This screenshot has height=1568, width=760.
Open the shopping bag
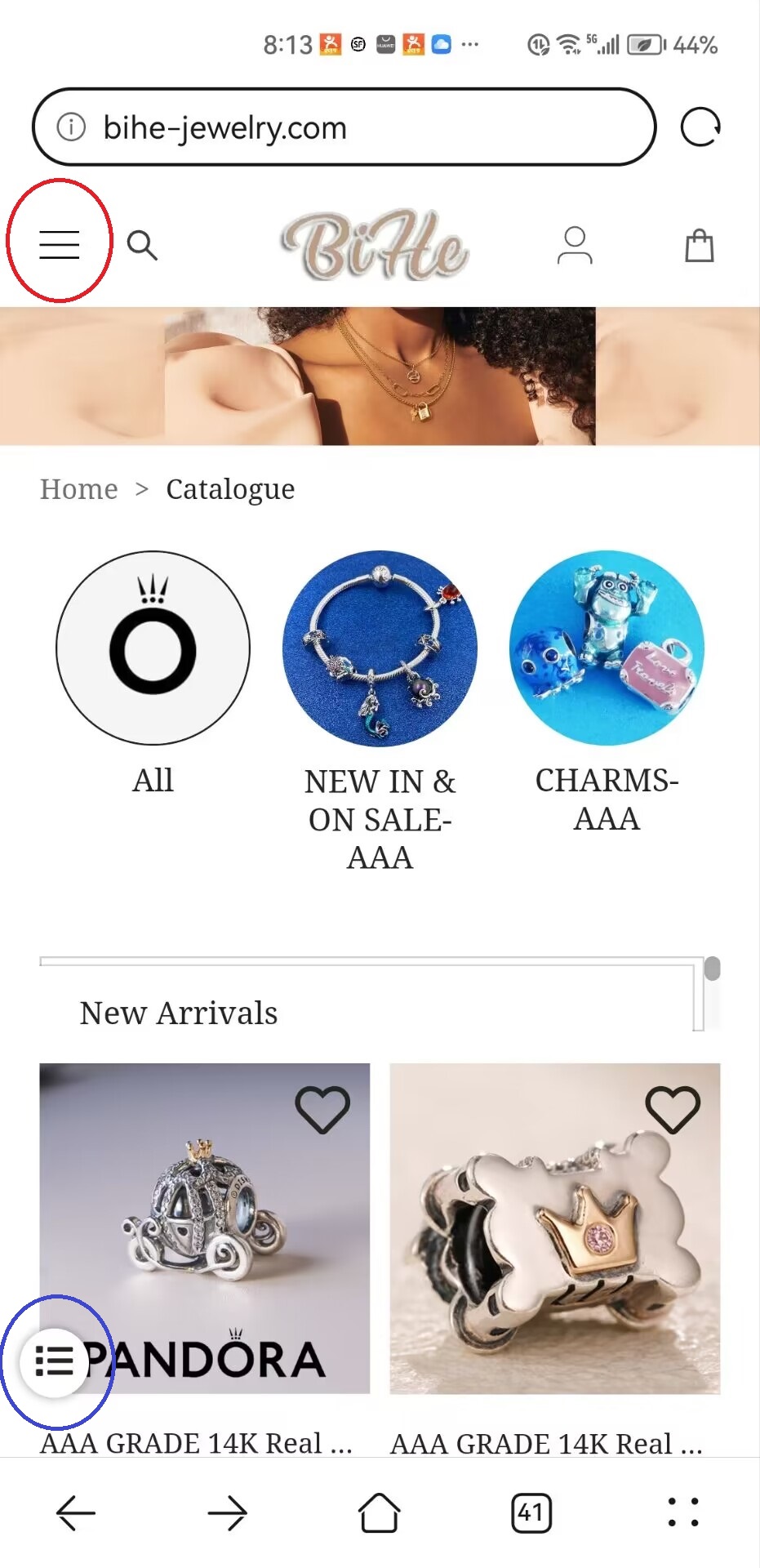699,245
